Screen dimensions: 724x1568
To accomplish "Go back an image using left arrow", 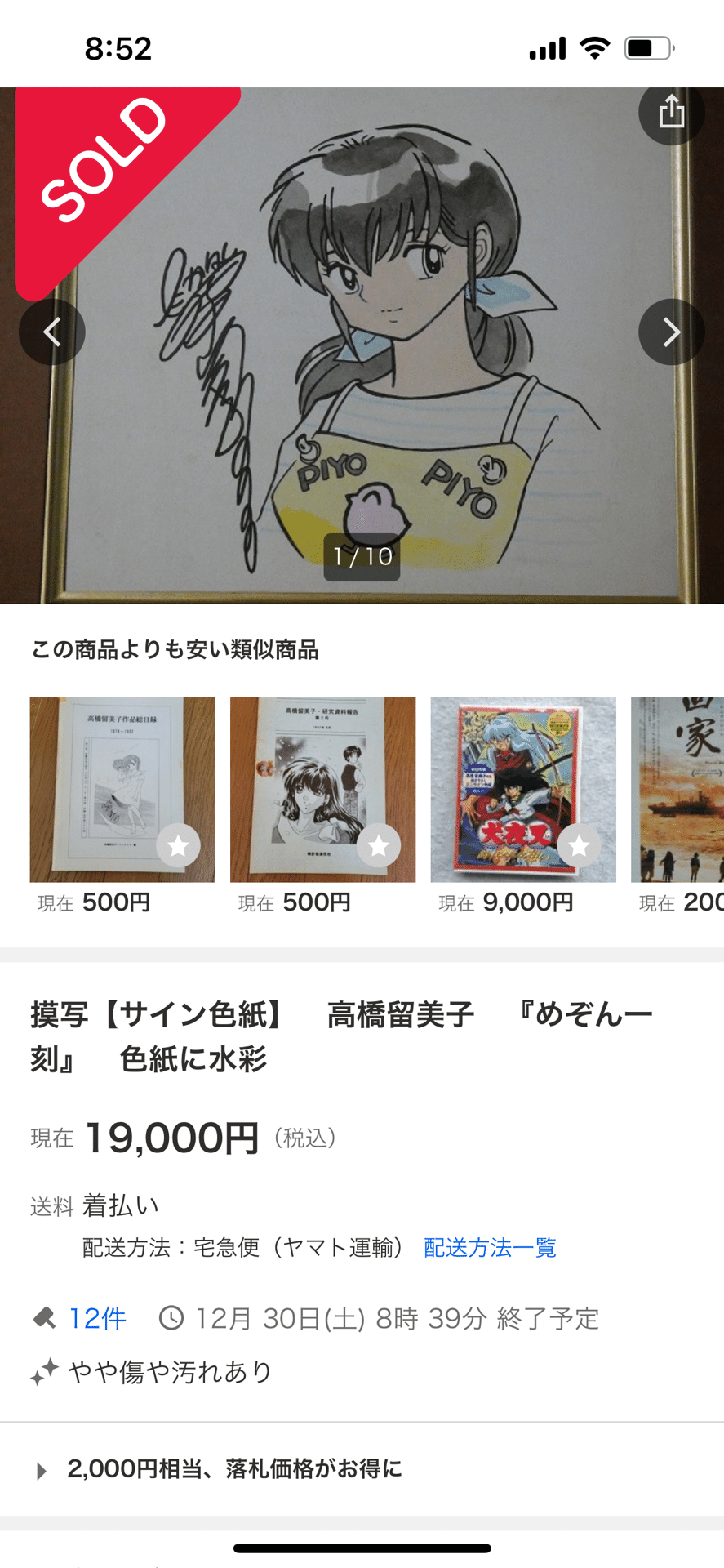I will click(x=52, y=332).
